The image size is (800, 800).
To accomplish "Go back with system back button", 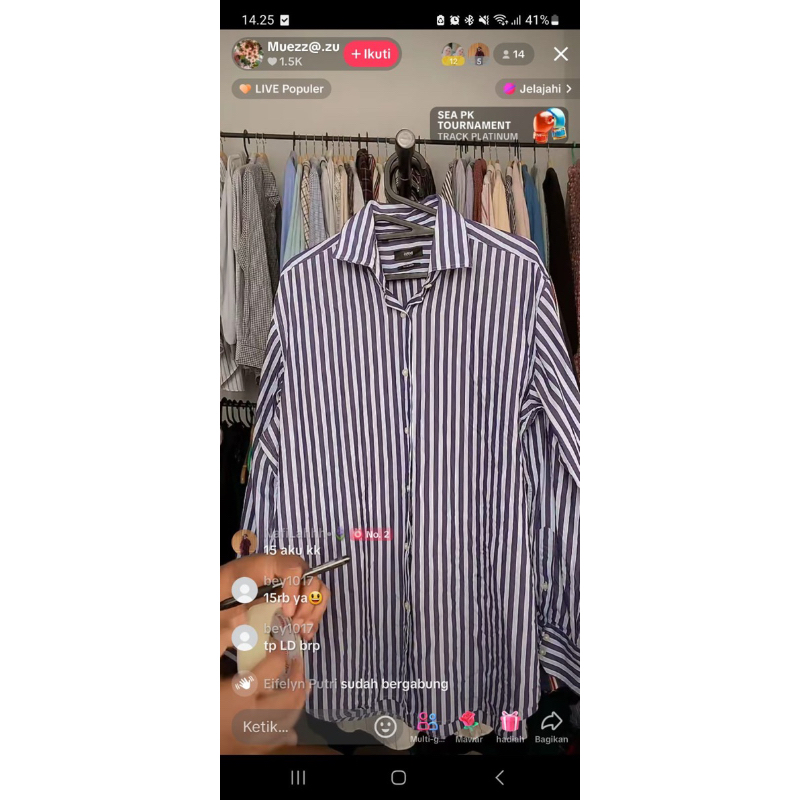I will coord(500,777).
